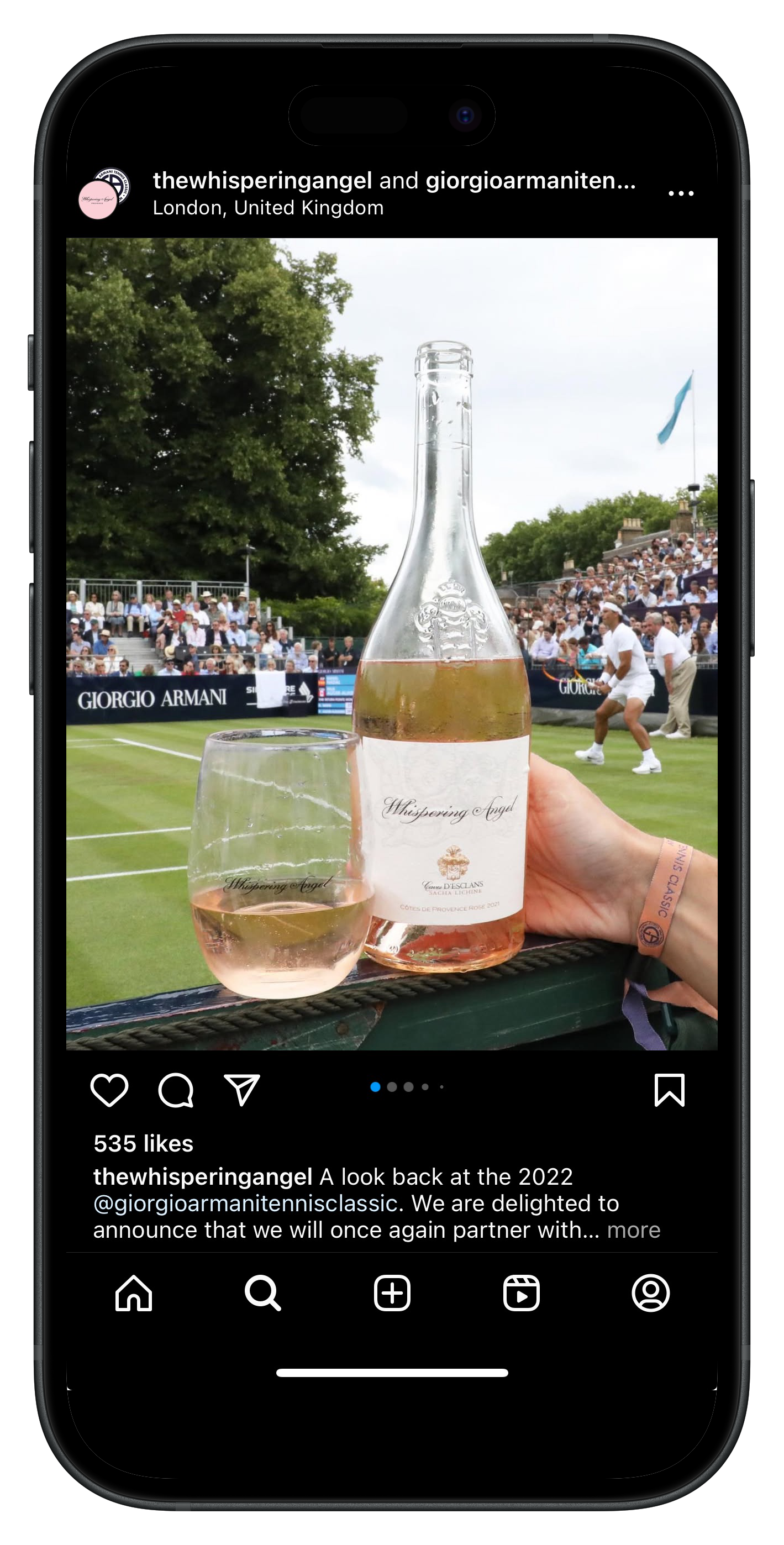View who liked via 535 likes
Screen dimensions: 784x1545
pos(143,1144)
